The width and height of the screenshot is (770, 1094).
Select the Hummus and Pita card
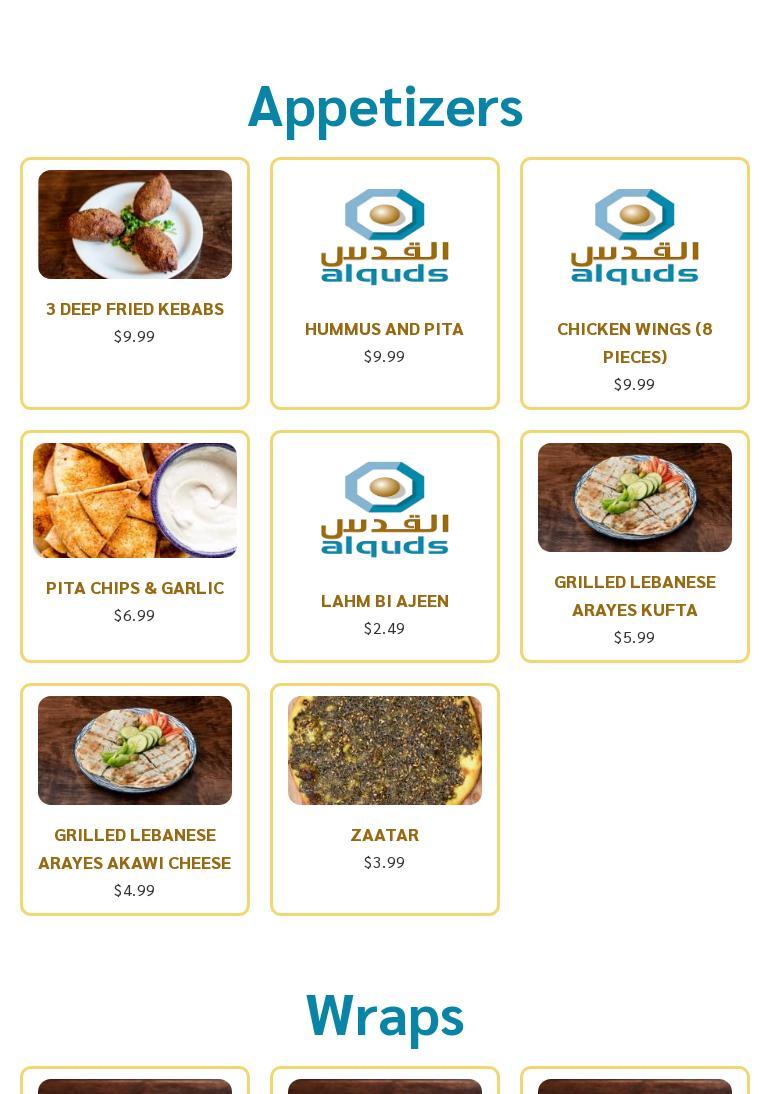tap(385, 283)
